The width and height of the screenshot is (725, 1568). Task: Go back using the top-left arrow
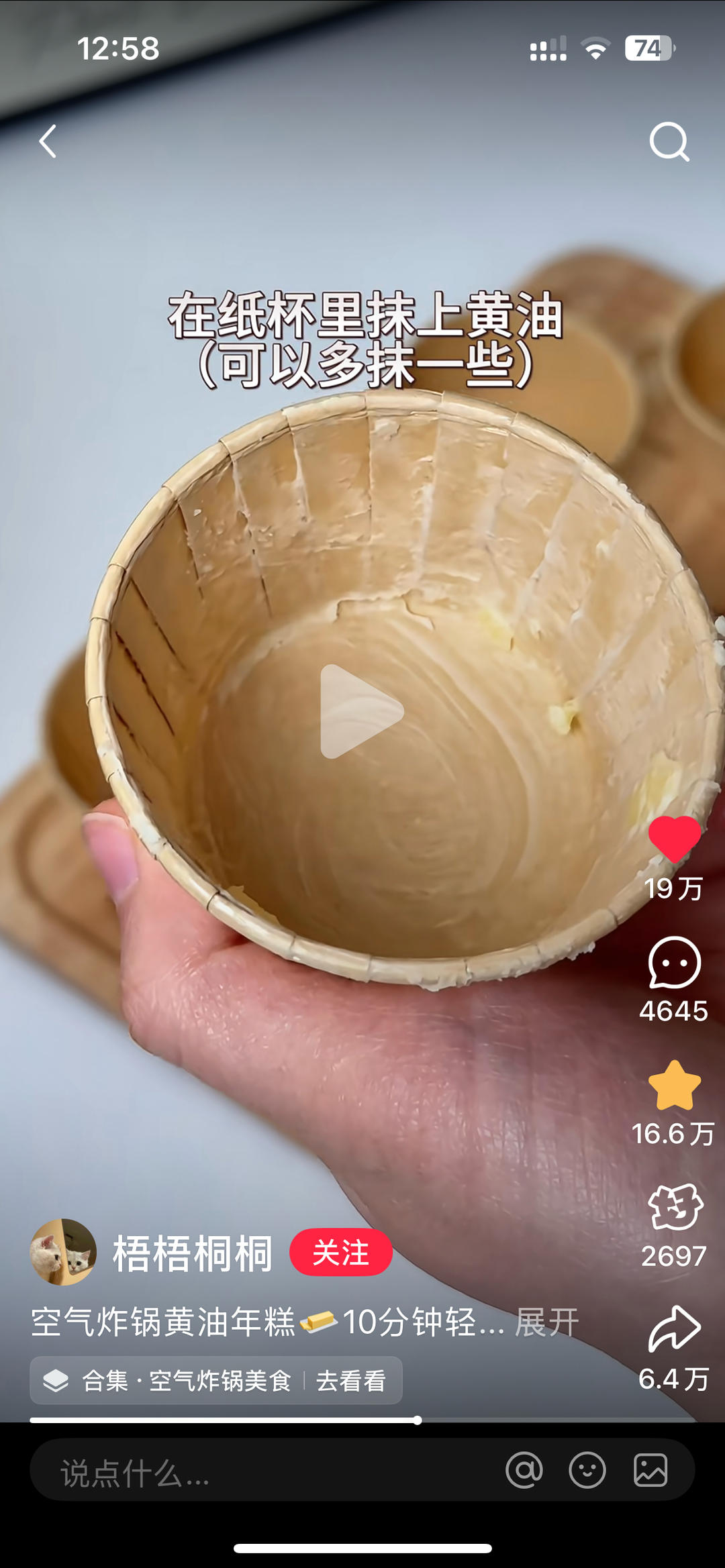[48, 142]
